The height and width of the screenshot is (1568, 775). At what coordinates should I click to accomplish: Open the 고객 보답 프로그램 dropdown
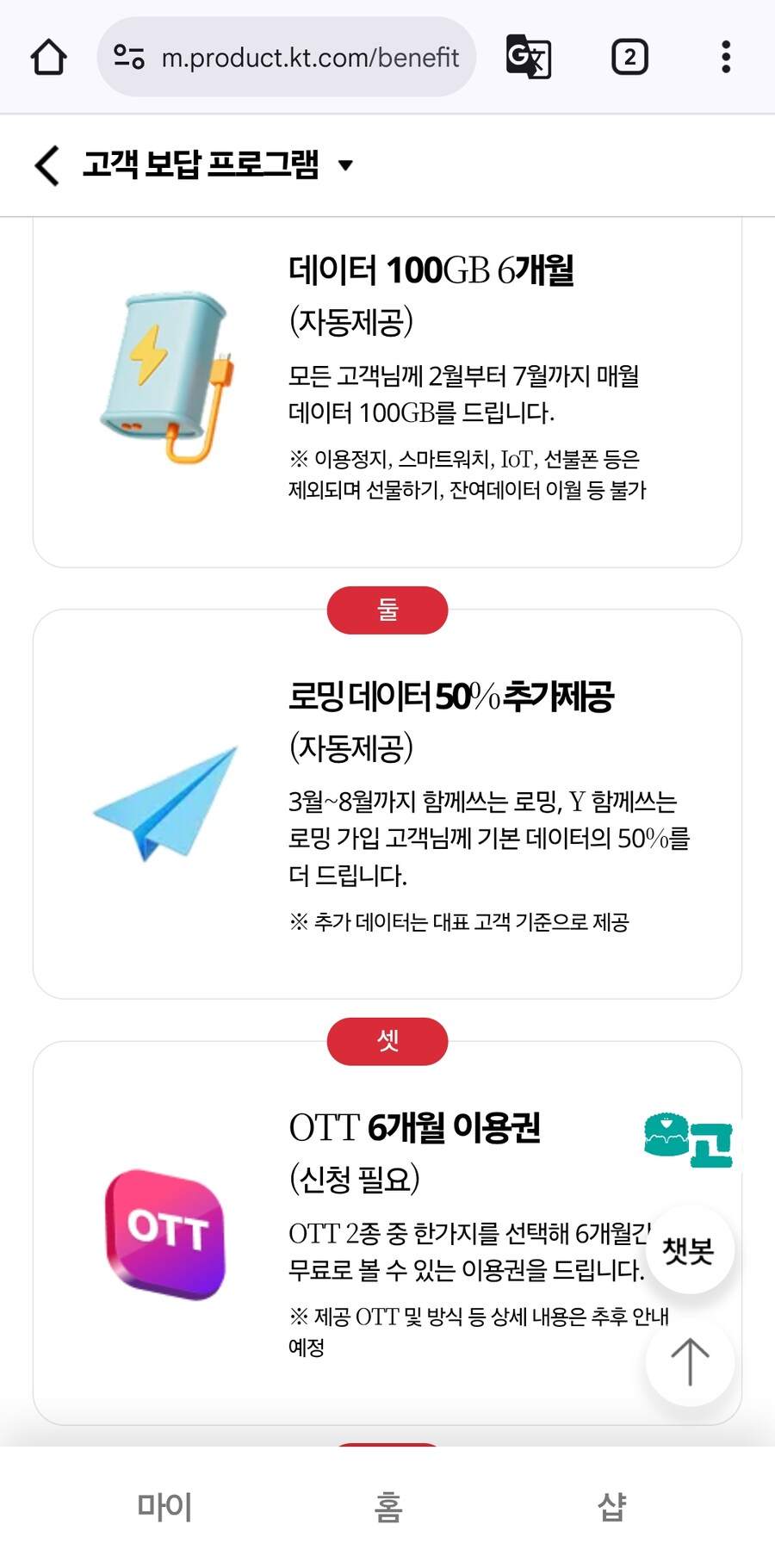[x=347, y=165]
